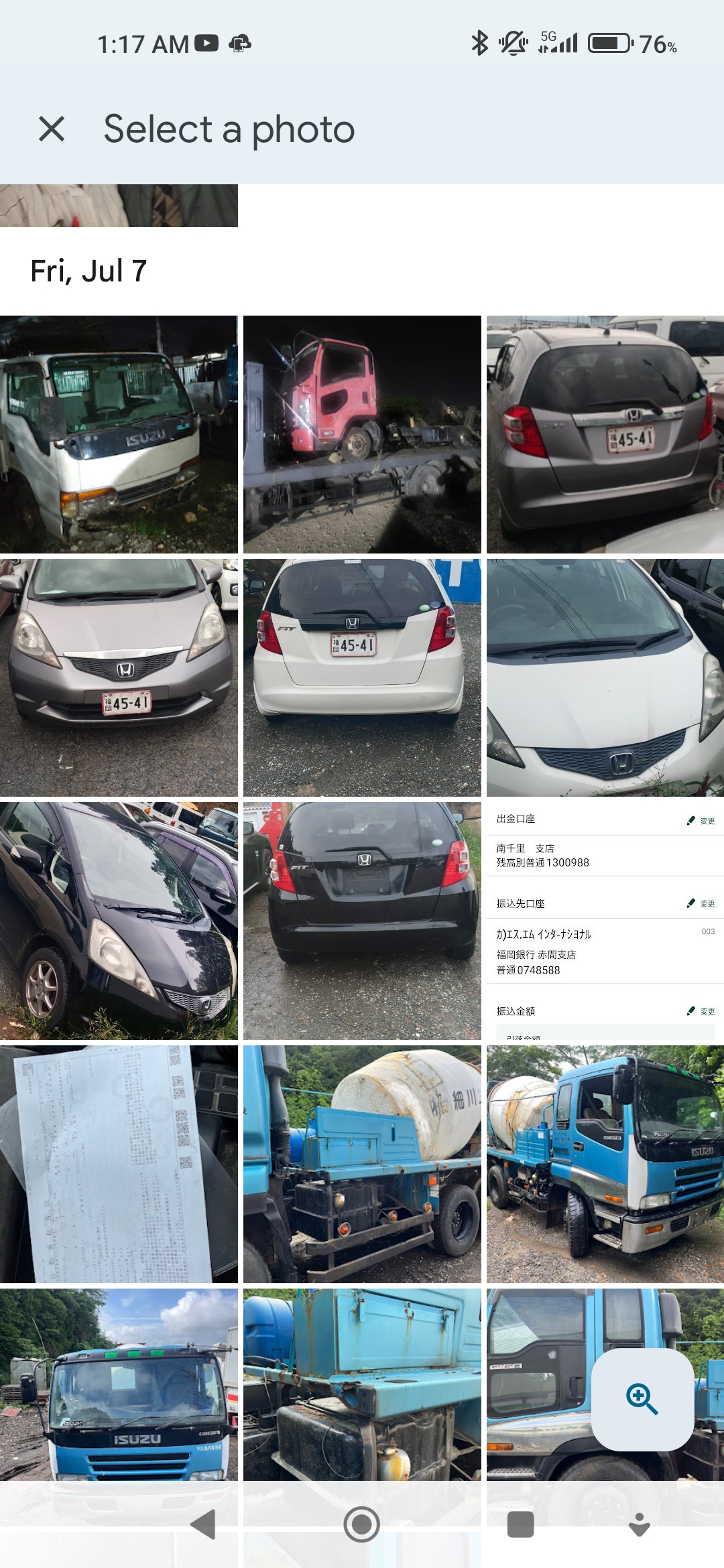The width and height of the screenshot is (724, 1568).
Task: Select the blue Isuzu mixer truck angled photo
Action: click(x=605, y=1164)
